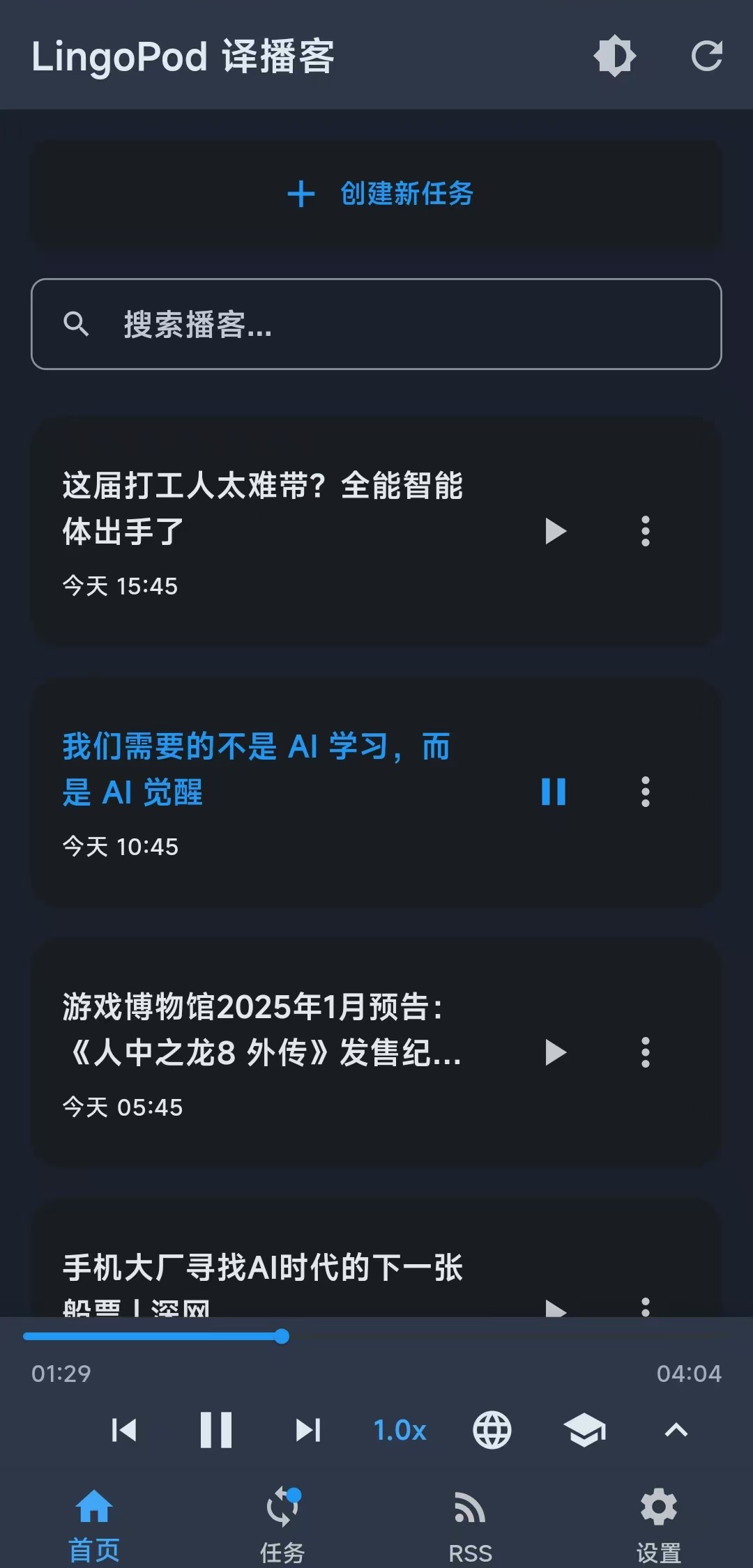Expand the full player with the chevron

675,1430
